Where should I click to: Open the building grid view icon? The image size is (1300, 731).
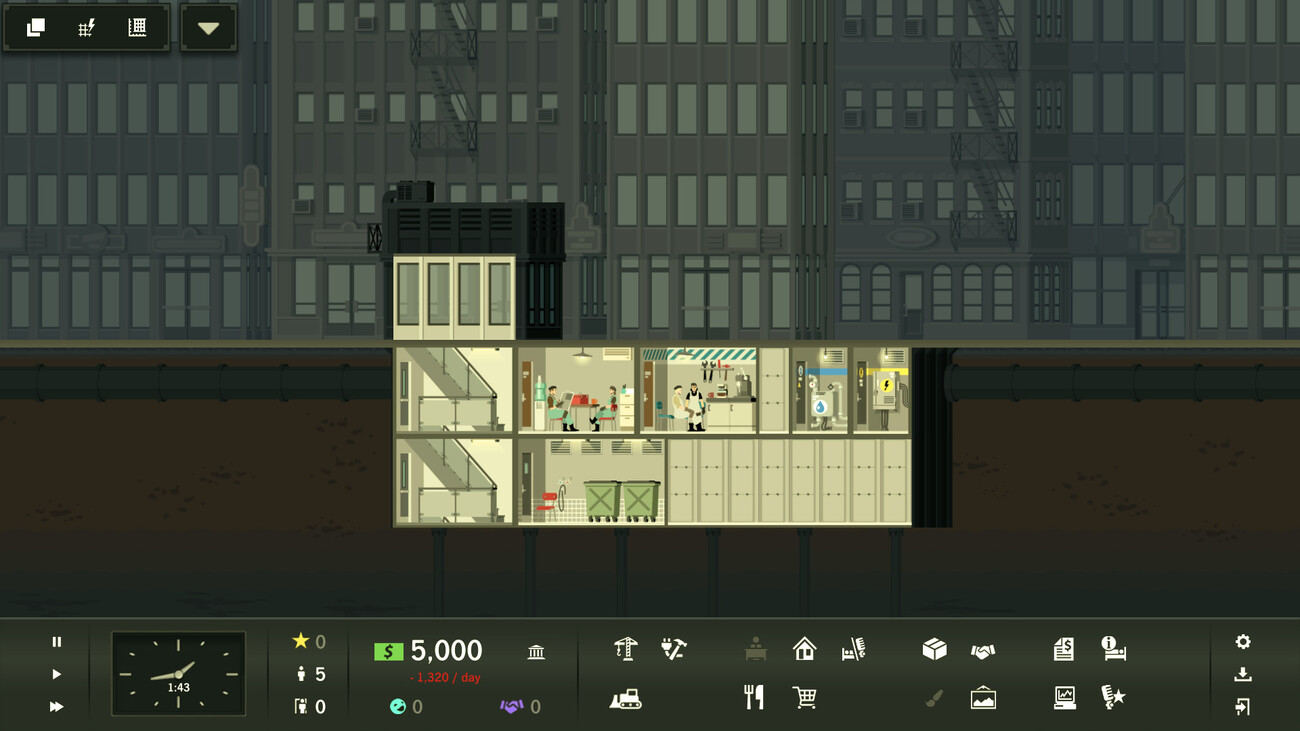point(137,28)
